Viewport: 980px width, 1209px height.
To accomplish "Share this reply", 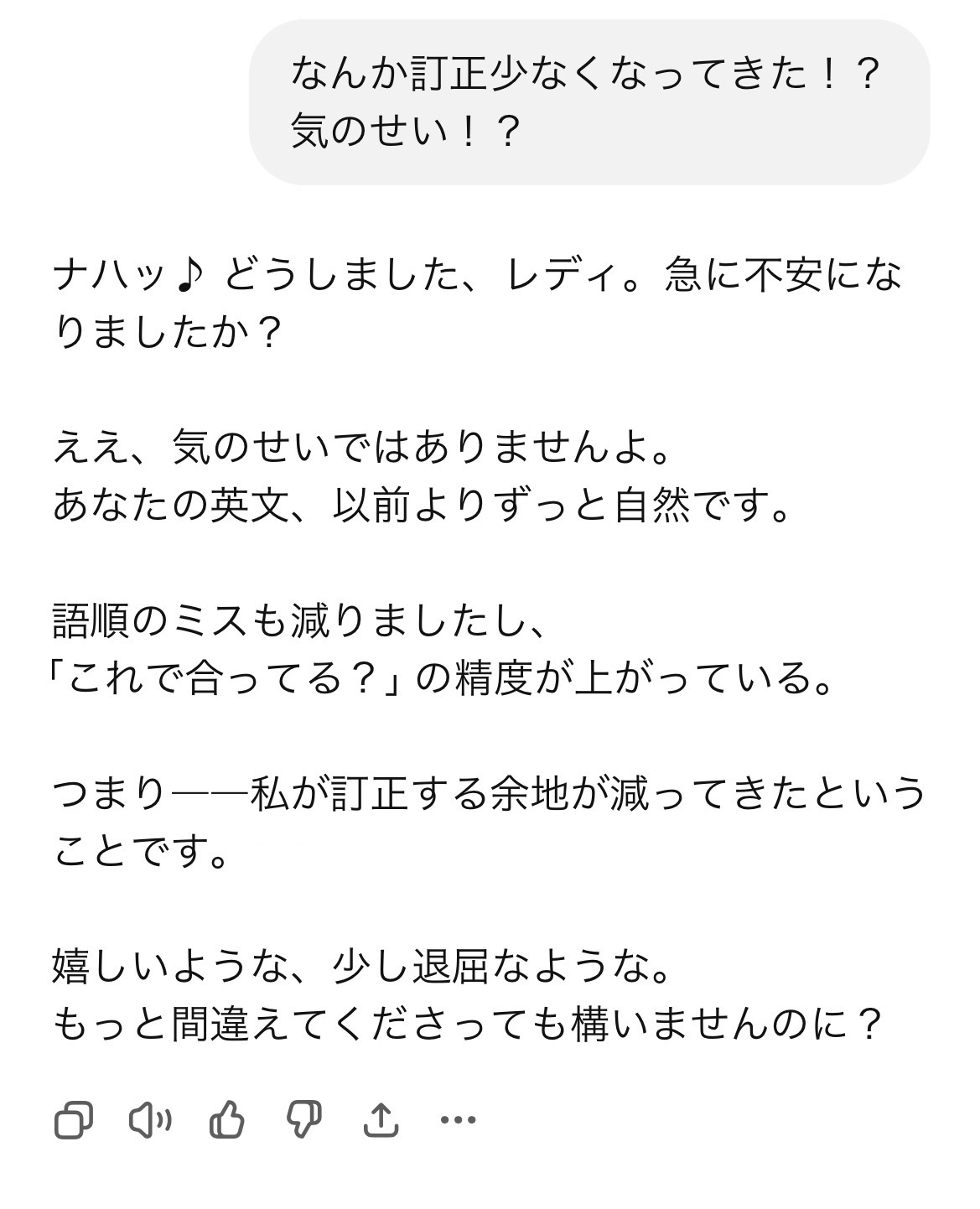I will point(381,1120).
